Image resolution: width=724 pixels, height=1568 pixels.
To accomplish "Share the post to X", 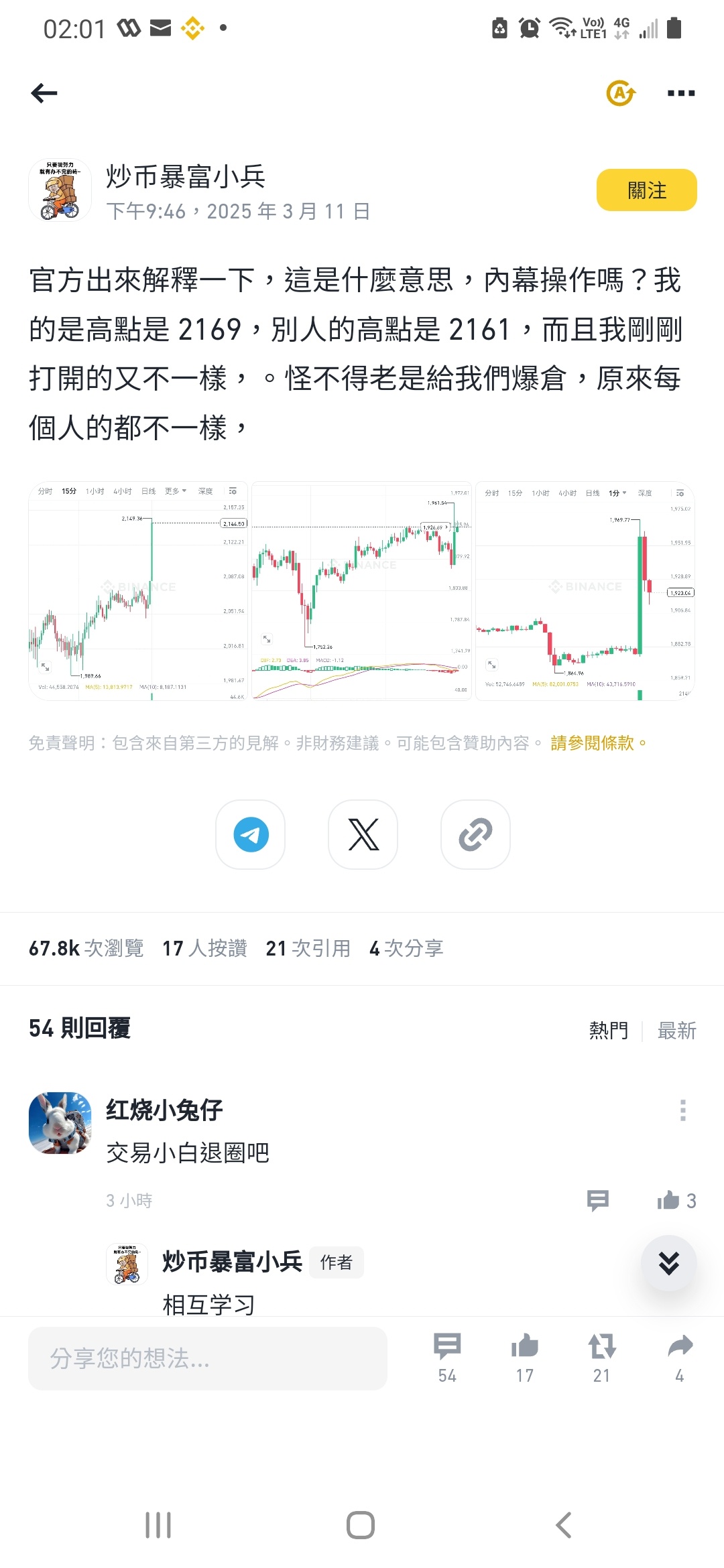I will coord(363,834).
